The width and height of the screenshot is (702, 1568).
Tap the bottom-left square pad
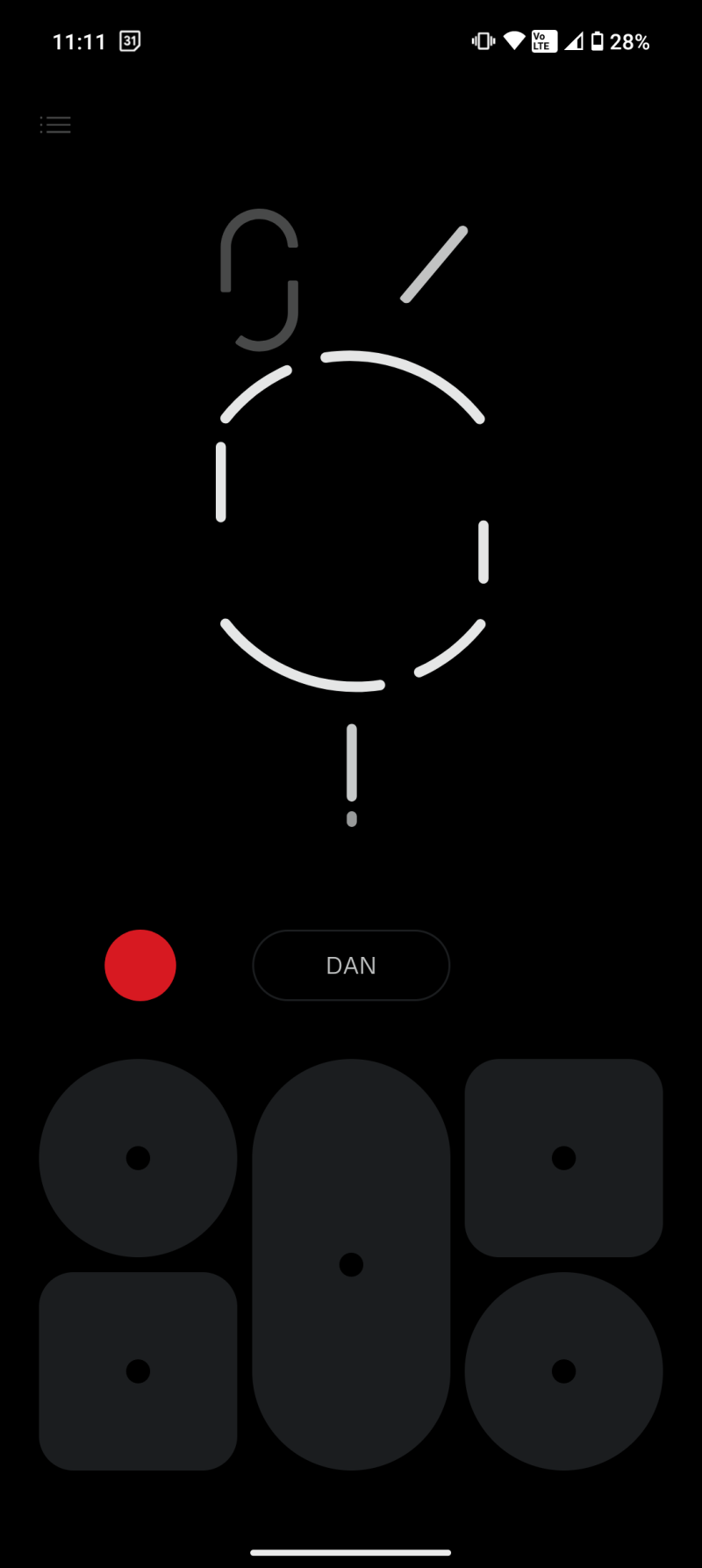point(138,1370)
